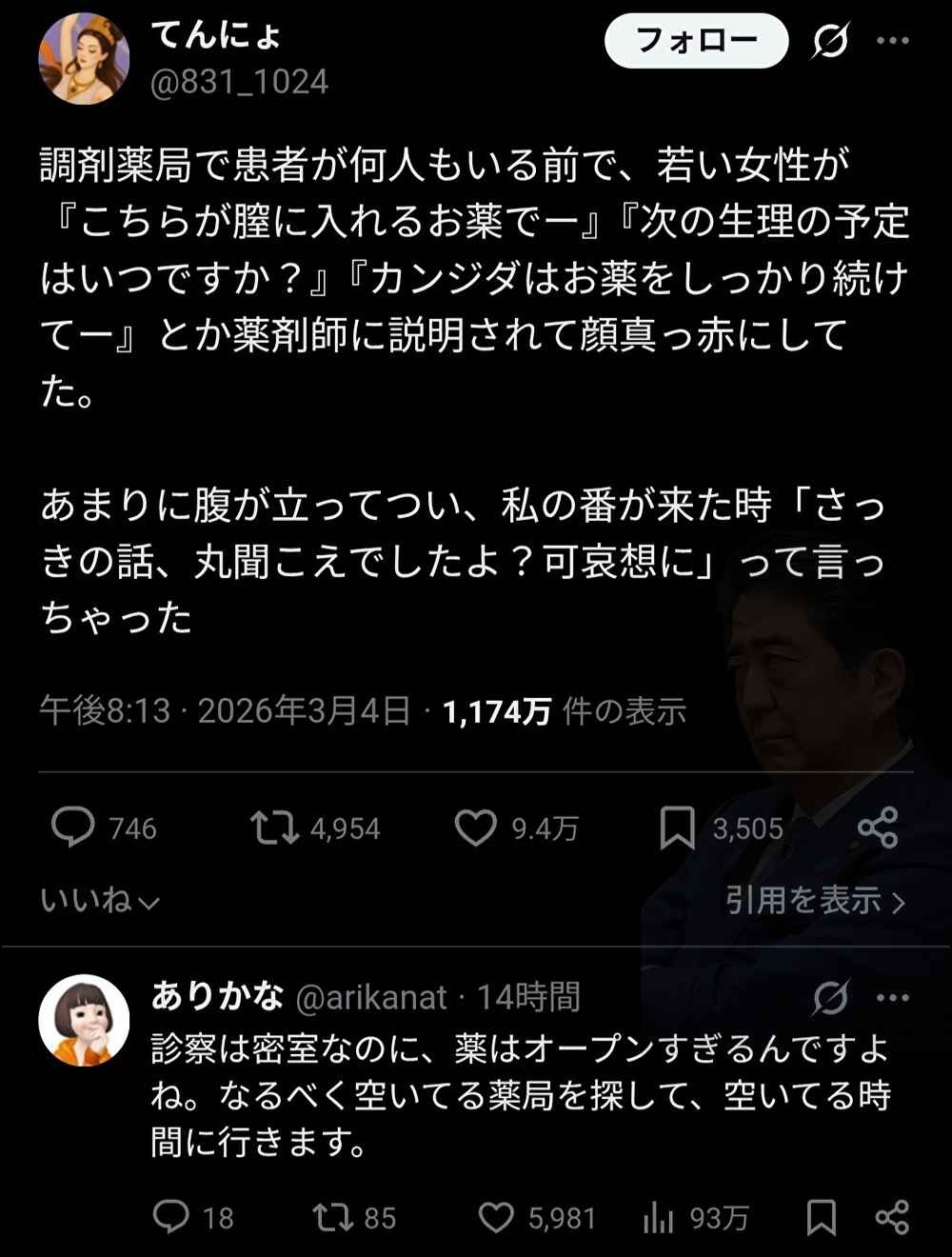Screen dimensions: 952x1257
Task: Like ありかな's reply with 5,981 likes
Action: click(496, 1217)
